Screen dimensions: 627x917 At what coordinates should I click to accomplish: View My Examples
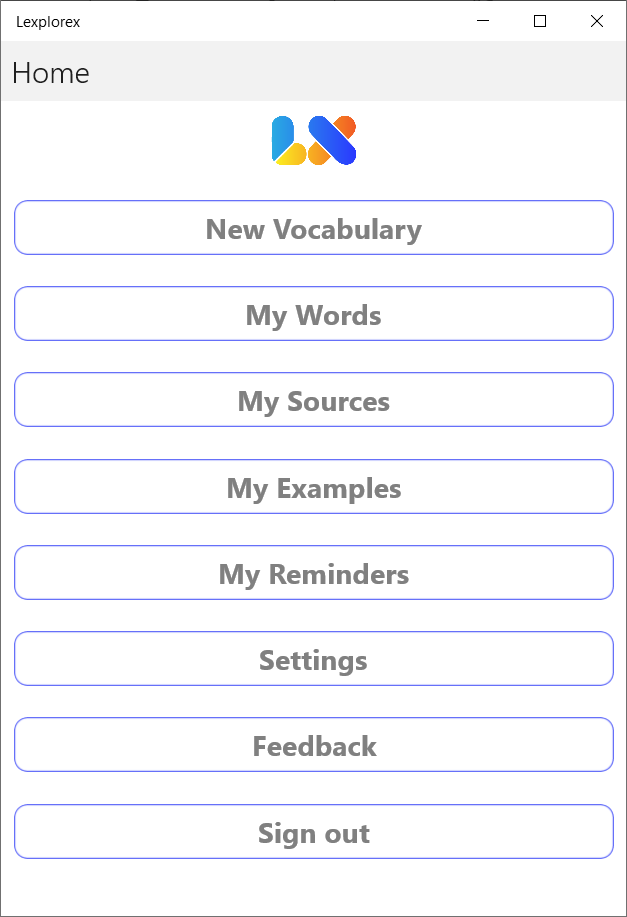click(x=313, y=487)
